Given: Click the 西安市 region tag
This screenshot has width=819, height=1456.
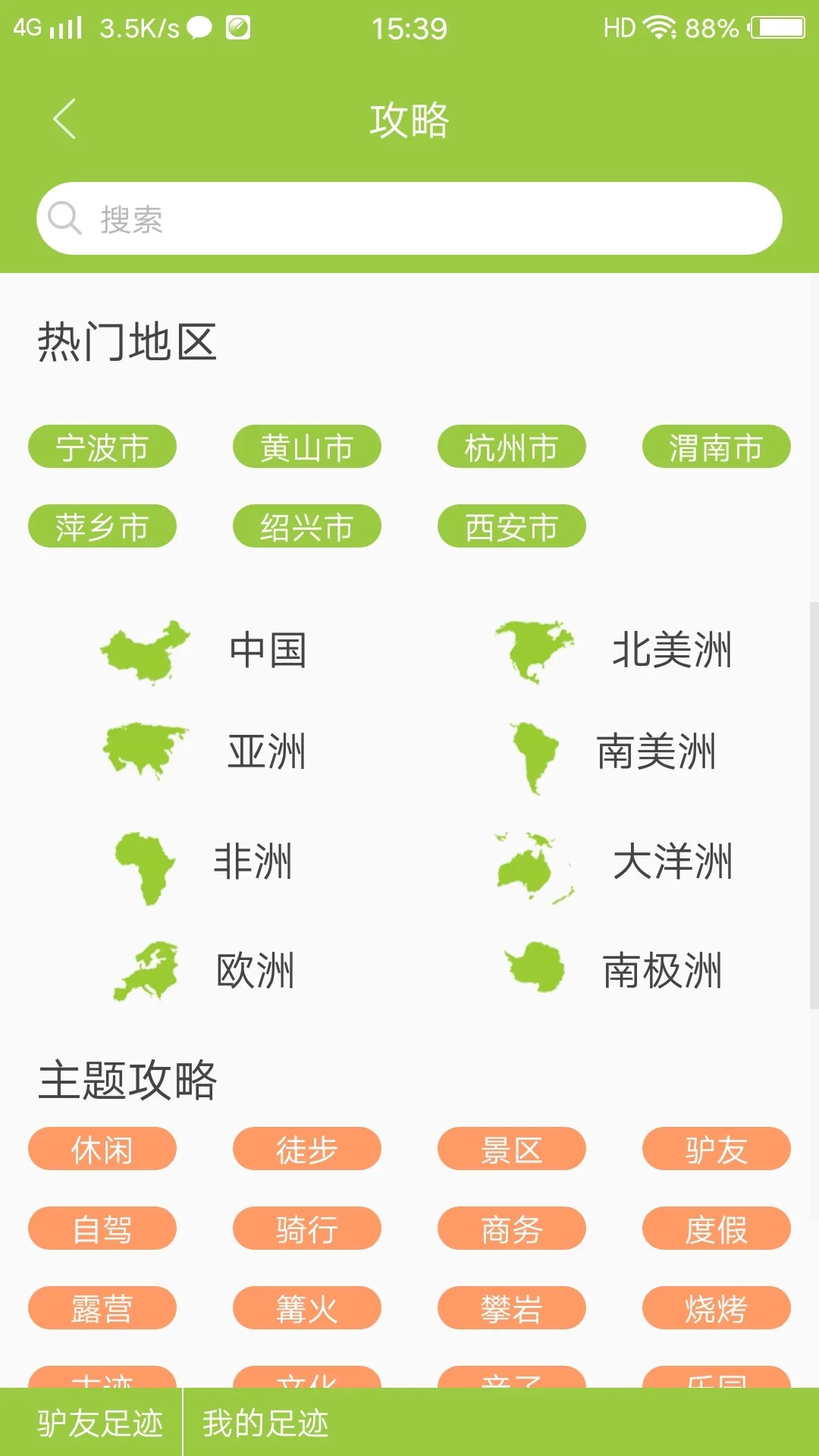Looking at the screenshot, I should 512,526.
